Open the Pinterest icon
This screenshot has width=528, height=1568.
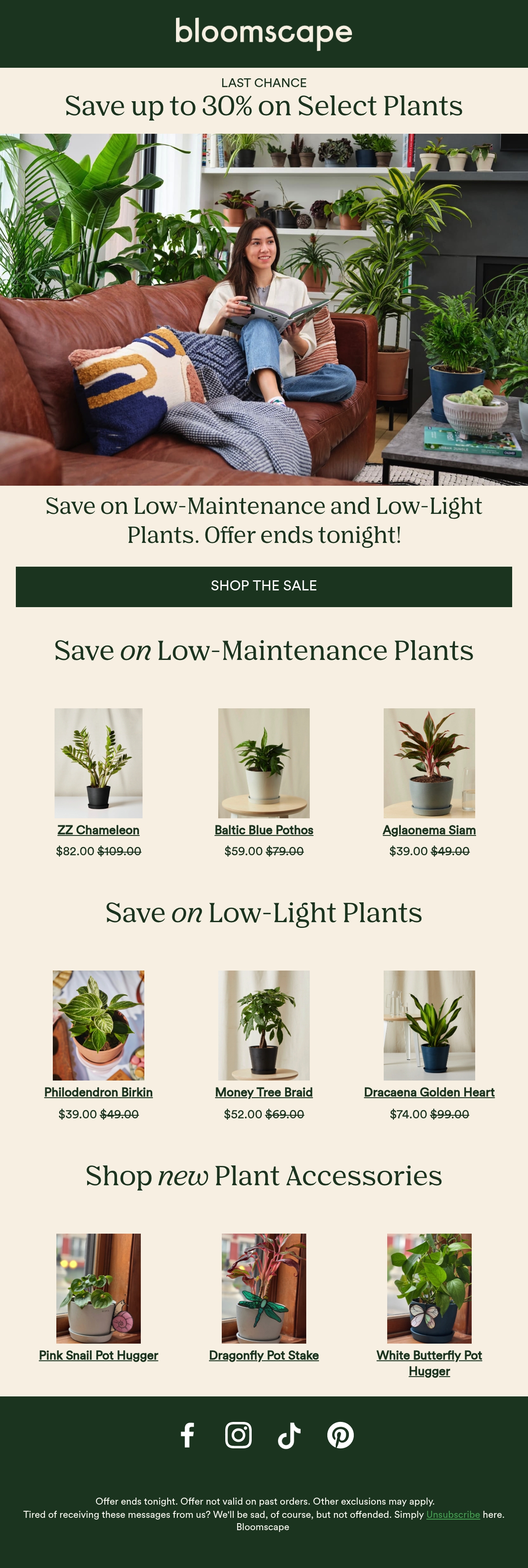341,1435
